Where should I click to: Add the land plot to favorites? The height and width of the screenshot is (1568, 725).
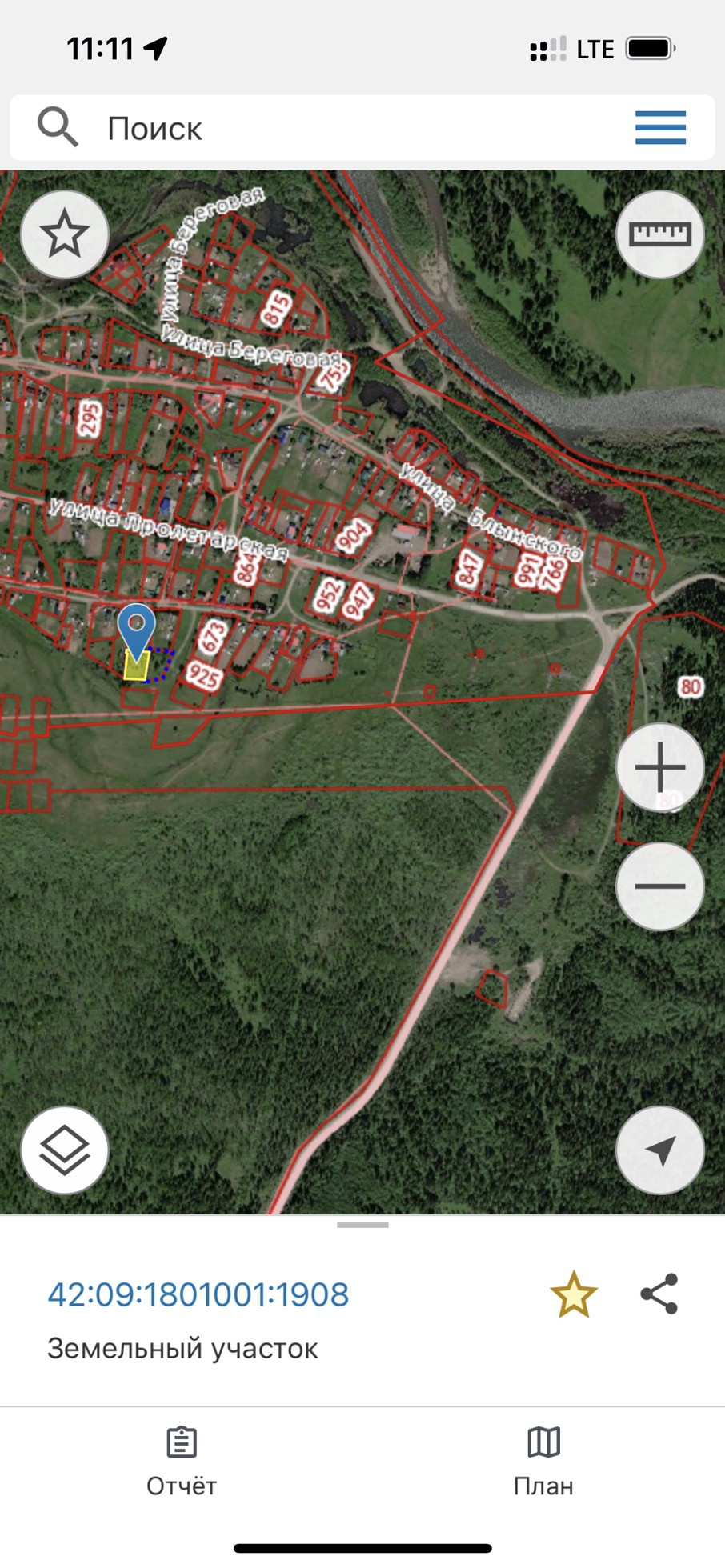coord(574,1294)
